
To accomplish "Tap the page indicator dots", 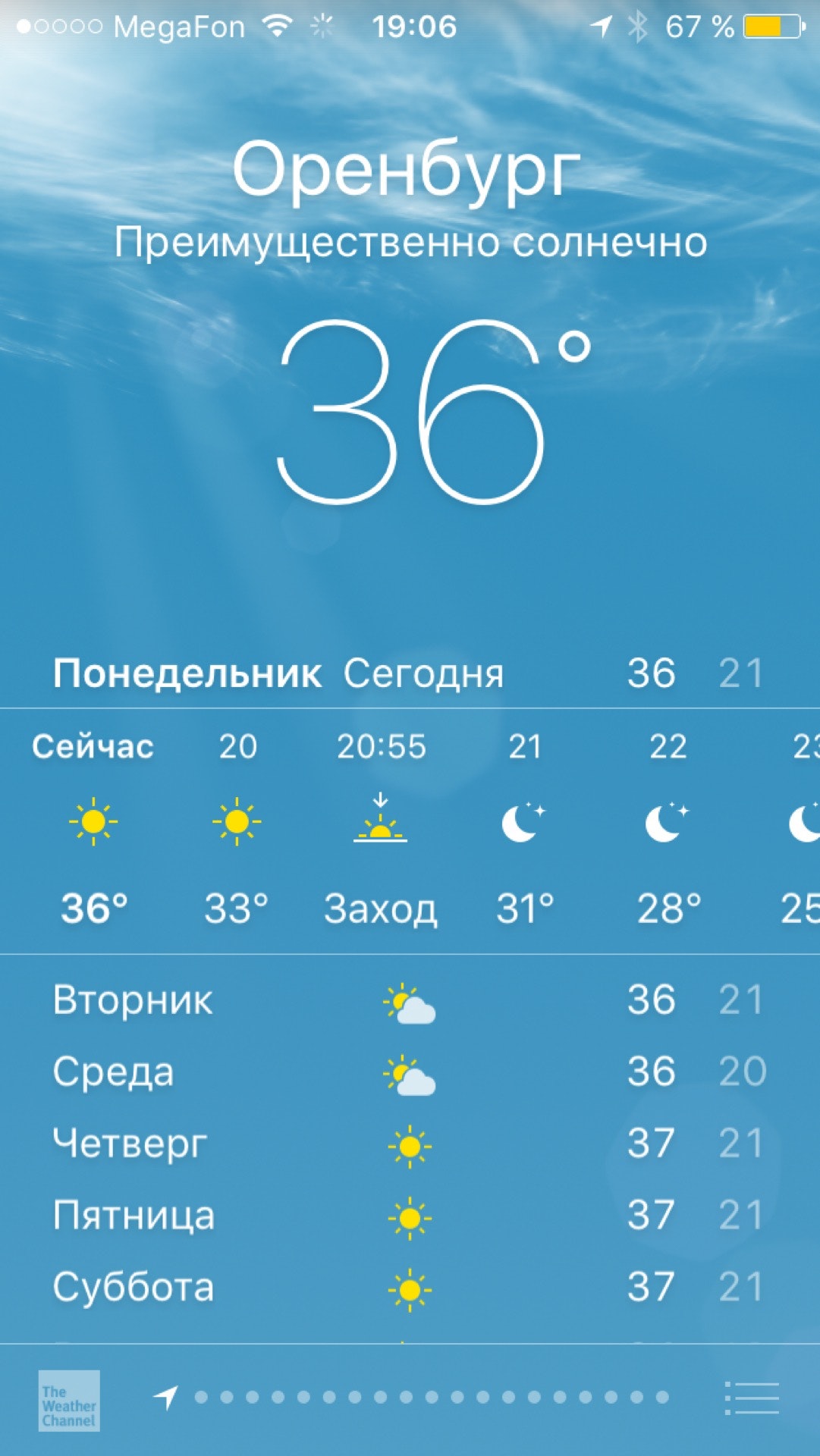I will coord(431,1397).
